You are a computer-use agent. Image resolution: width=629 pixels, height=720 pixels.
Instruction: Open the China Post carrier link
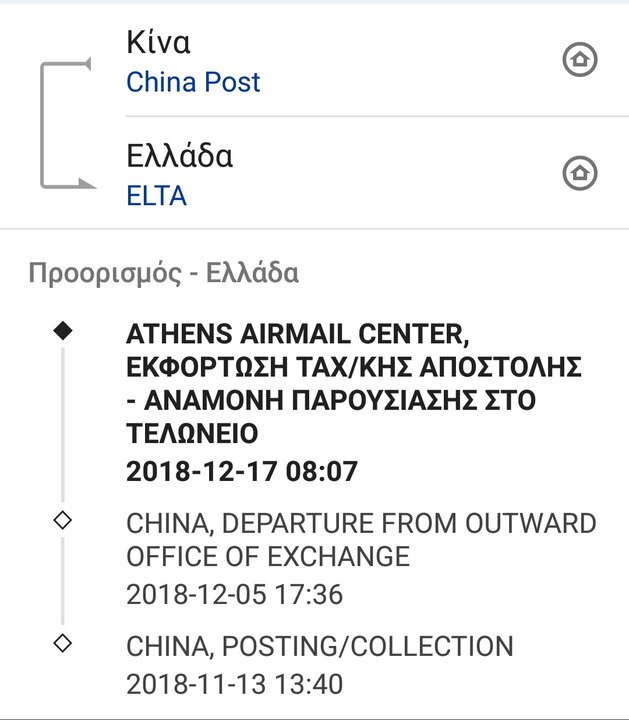[193, 82]
